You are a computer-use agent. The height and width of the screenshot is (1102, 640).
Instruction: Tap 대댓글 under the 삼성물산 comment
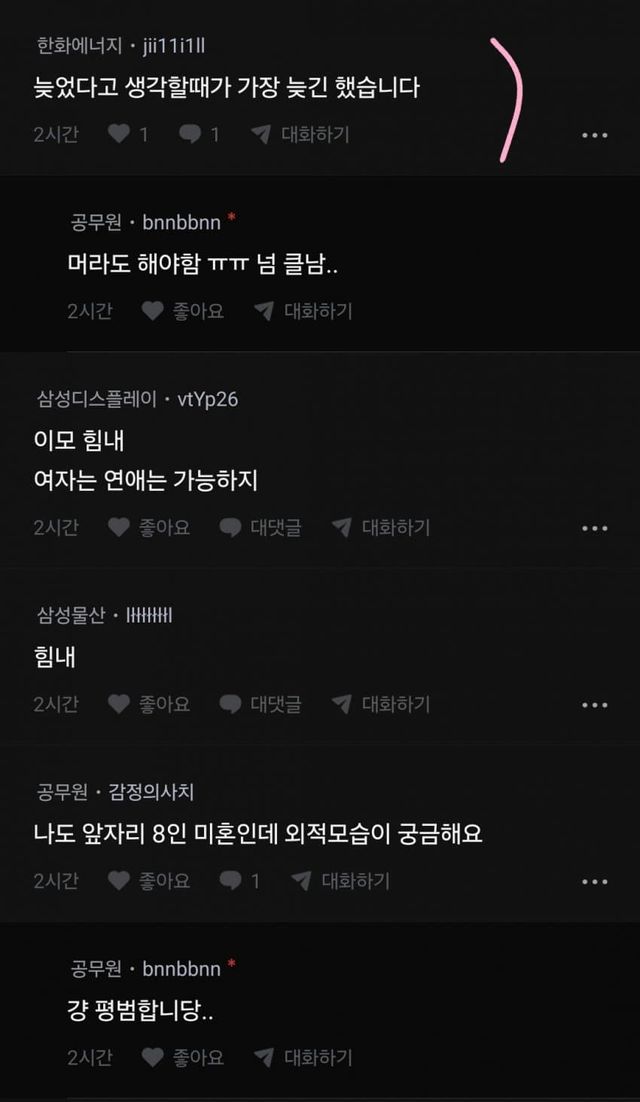click(x=261, y=704)
